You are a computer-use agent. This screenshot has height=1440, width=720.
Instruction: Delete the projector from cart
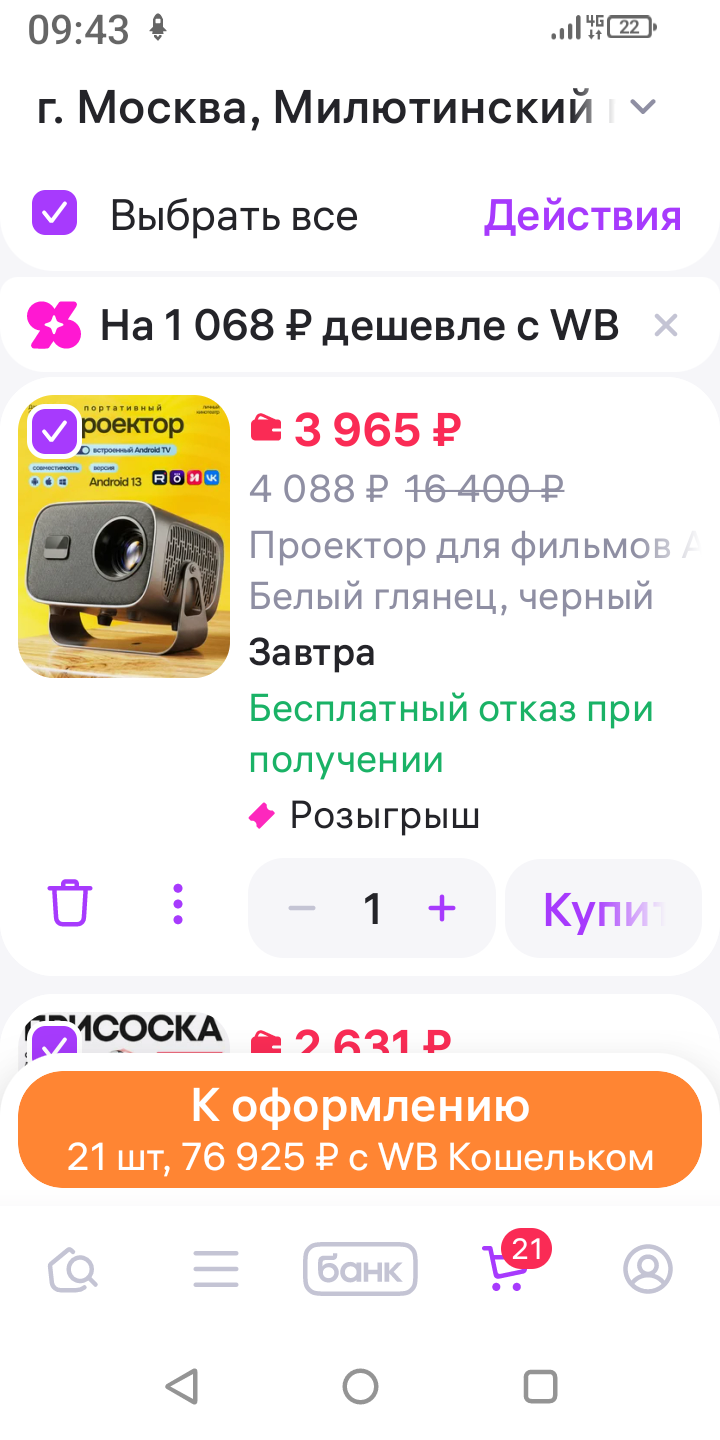pos(70,905)
